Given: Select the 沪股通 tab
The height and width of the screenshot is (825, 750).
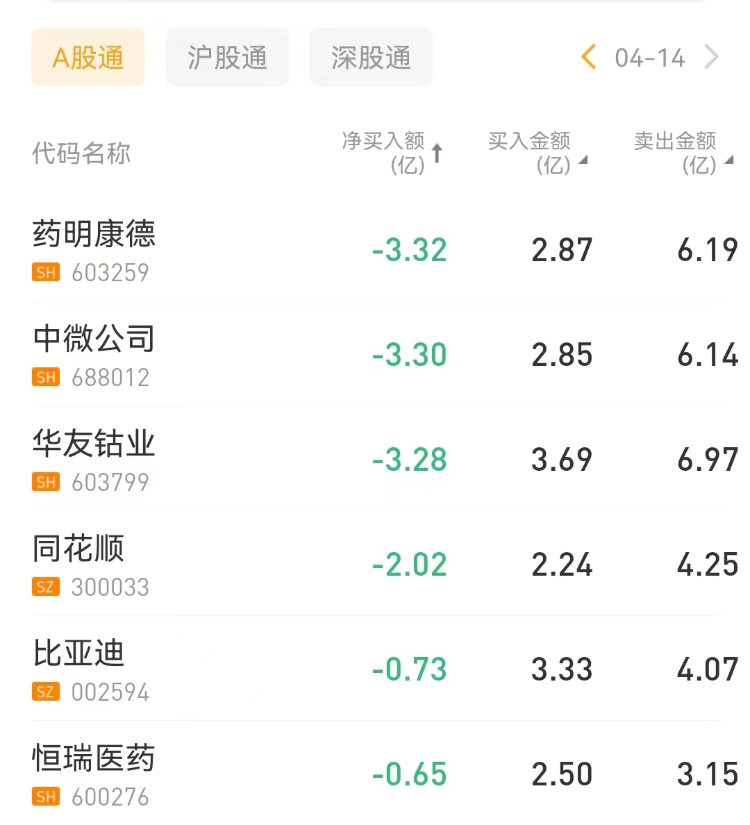Looking at the screenshot, I should pyautogui.click(x=227, y=58).
